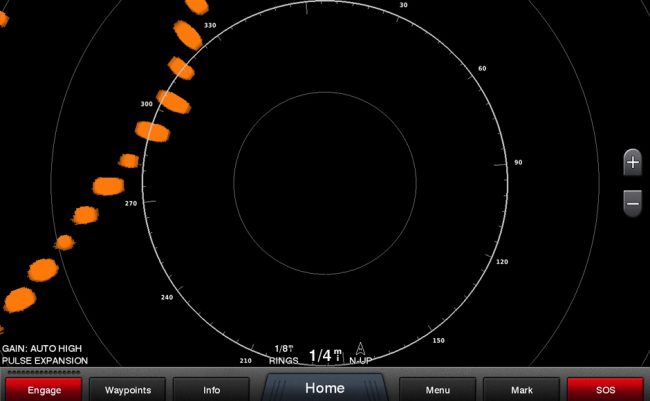650x401 pixels.
Task: Zoom out radar range with minus
Action: coord(632,203)
